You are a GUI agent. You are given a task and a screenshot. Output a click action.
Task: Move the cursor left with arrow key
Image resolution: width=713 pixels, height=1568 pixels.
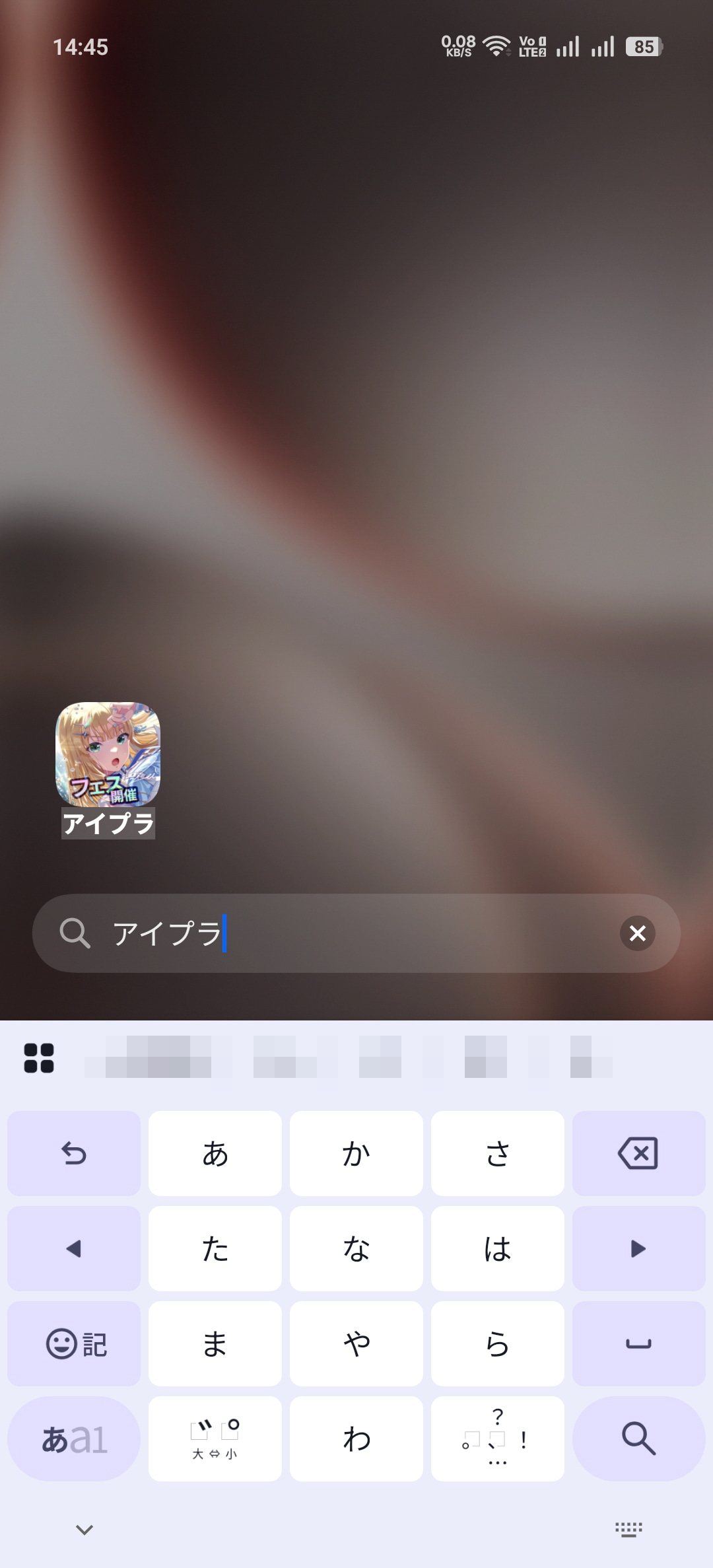pyautogui.click(x=74, y=1248)
